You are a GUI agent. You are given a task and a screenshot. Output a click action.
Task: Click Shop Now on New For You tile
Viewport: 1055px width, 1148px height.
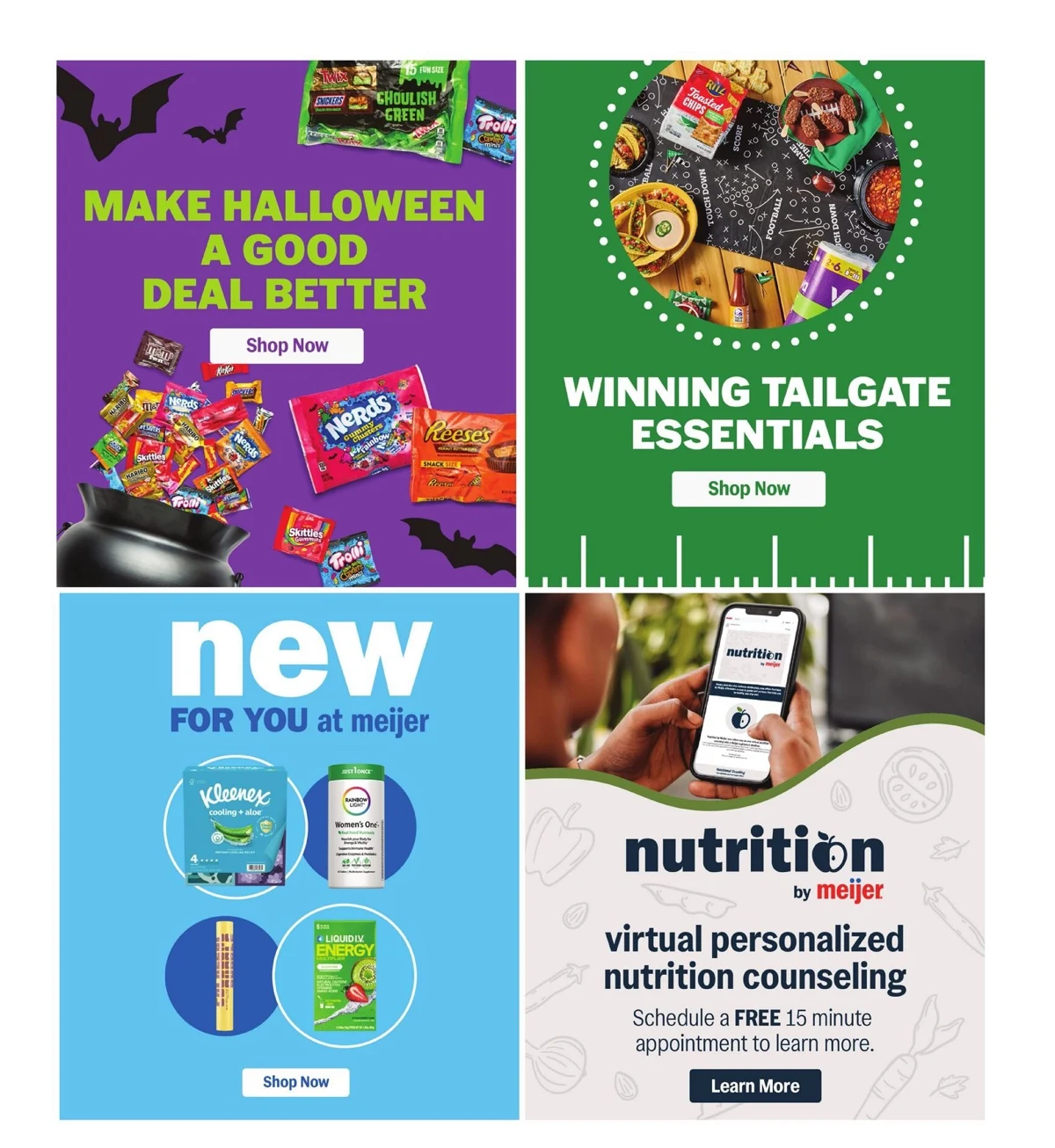click(295, 1081)
